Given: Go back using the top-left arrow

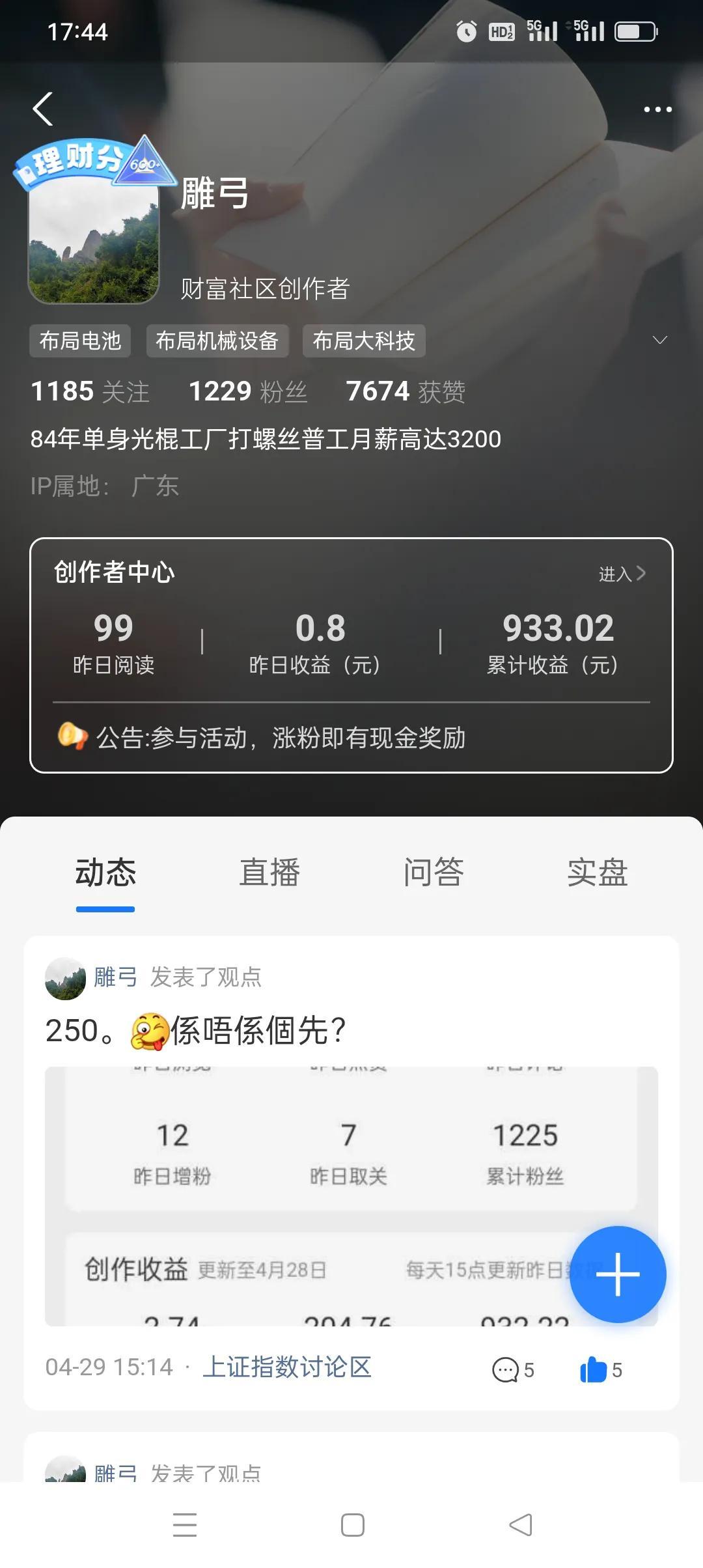Looking at the screenshot, I should coord(43,109).
